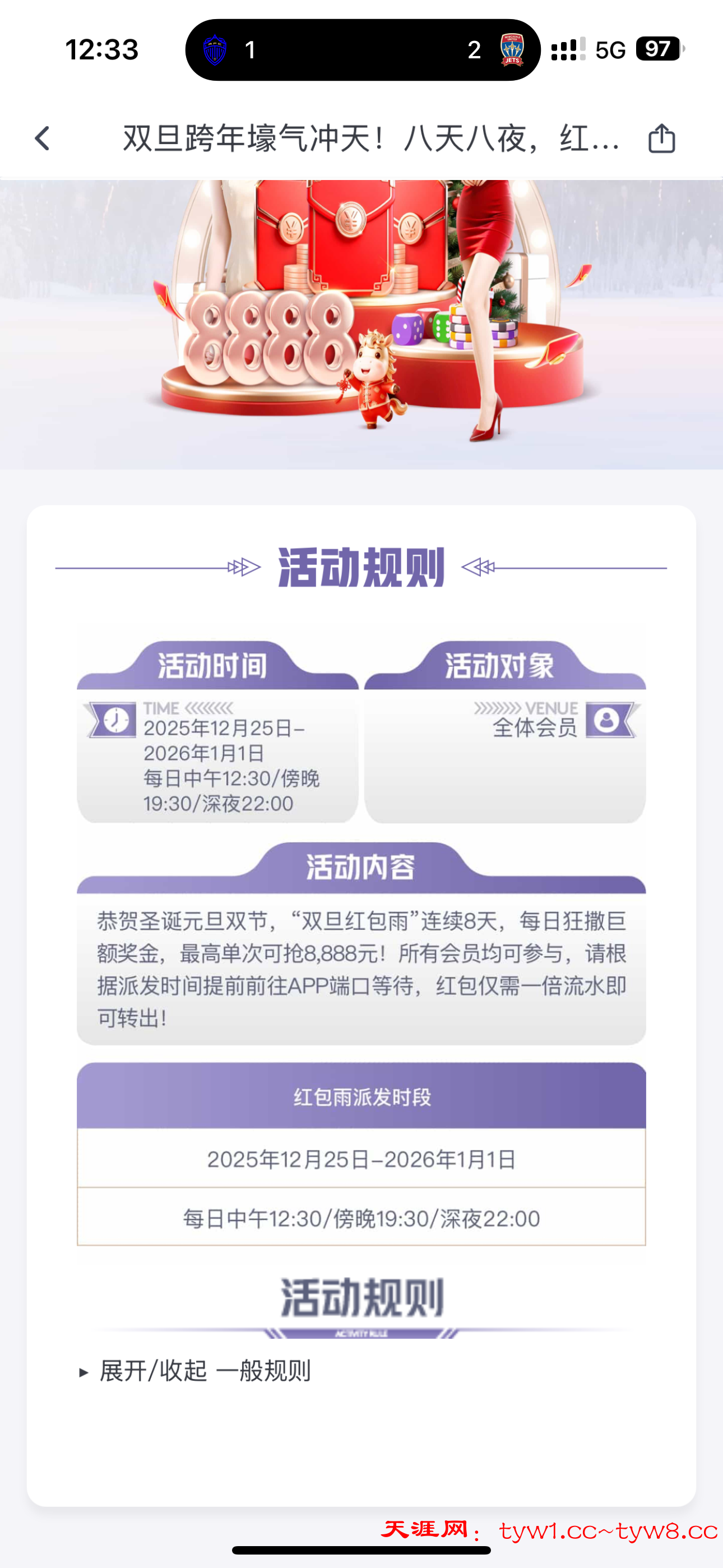Go back using the header arrow
This screenshot has width=723, height=1568.
click(x=42, y=139)
